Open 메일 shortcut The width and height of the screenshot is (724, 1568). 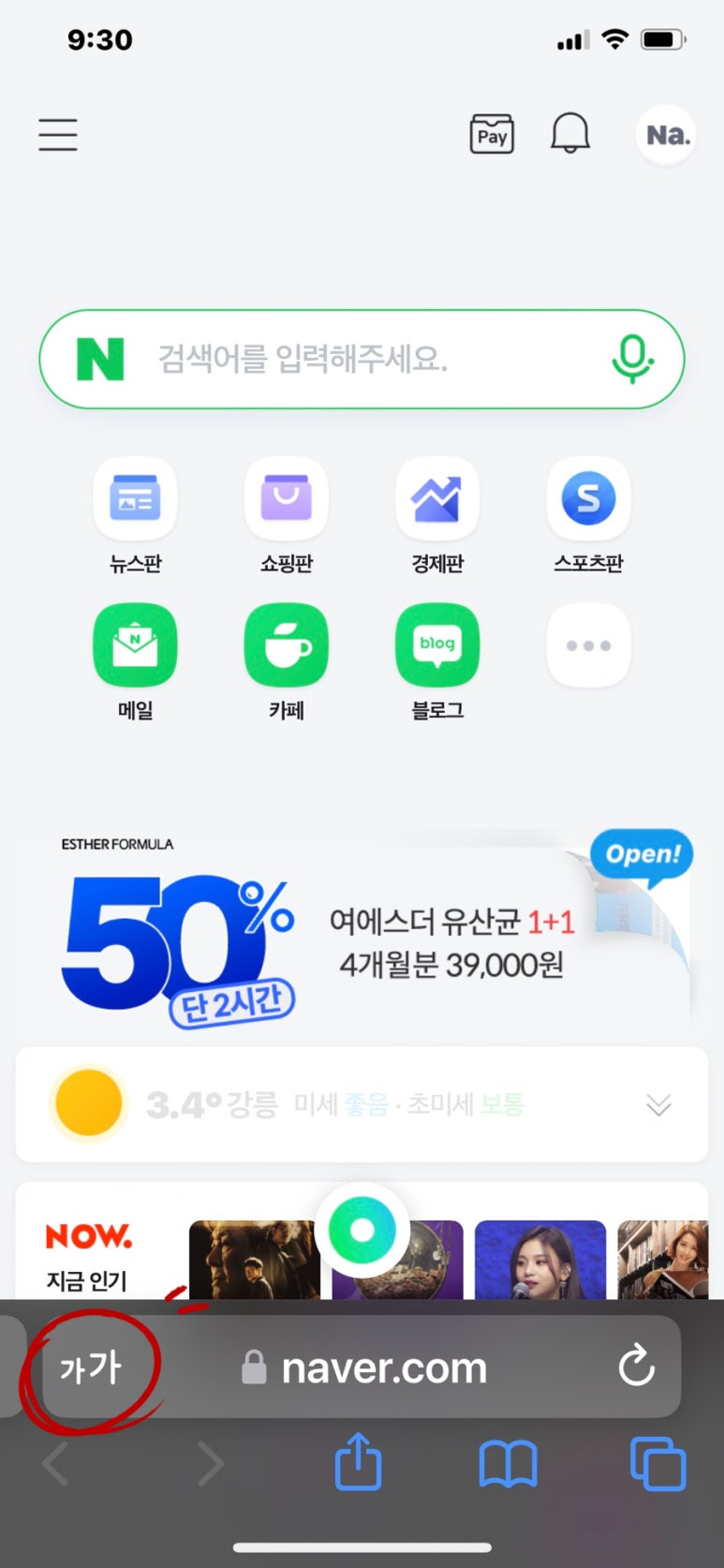pyautogui.click(x=135, y=662)
